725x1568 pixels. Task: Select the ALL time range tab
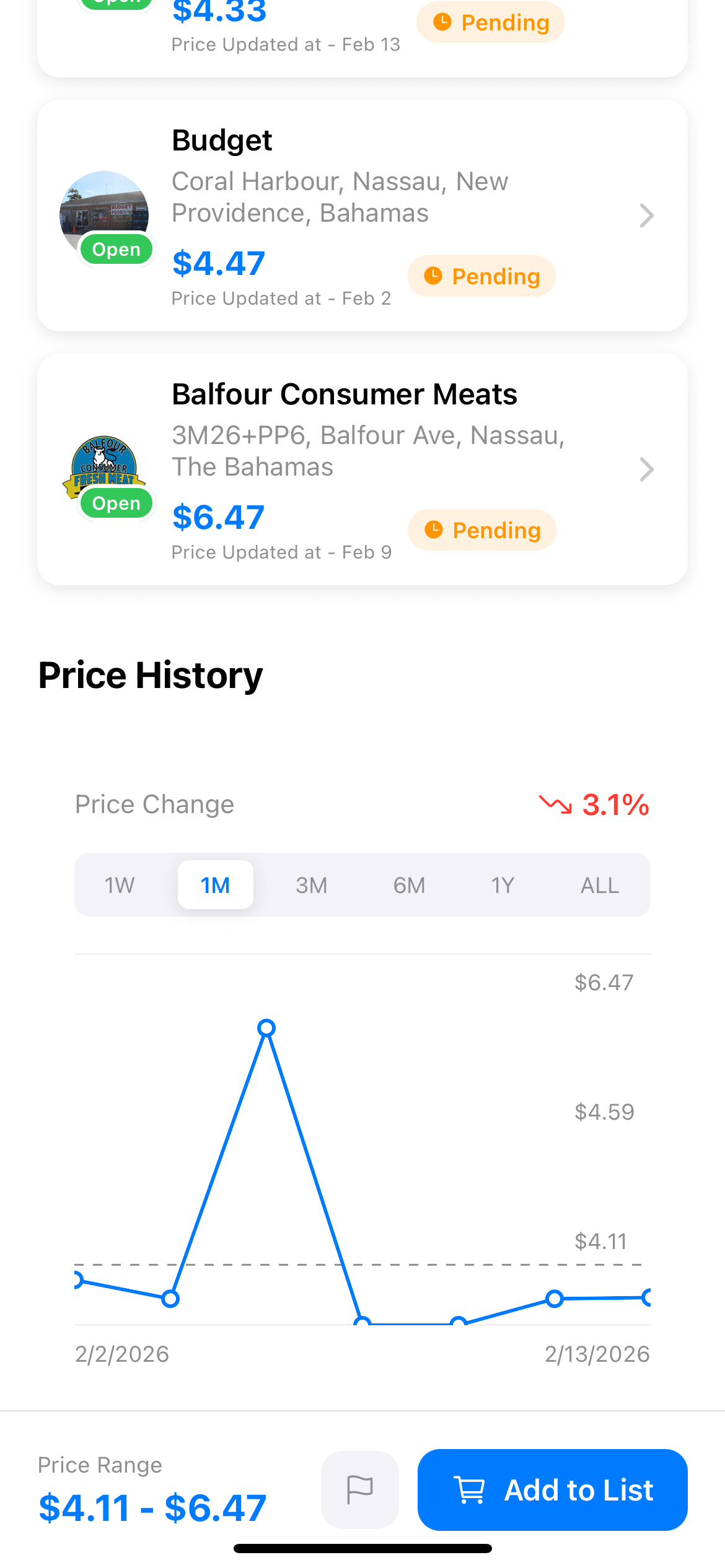pyautogui.click(x=599, y=885)
